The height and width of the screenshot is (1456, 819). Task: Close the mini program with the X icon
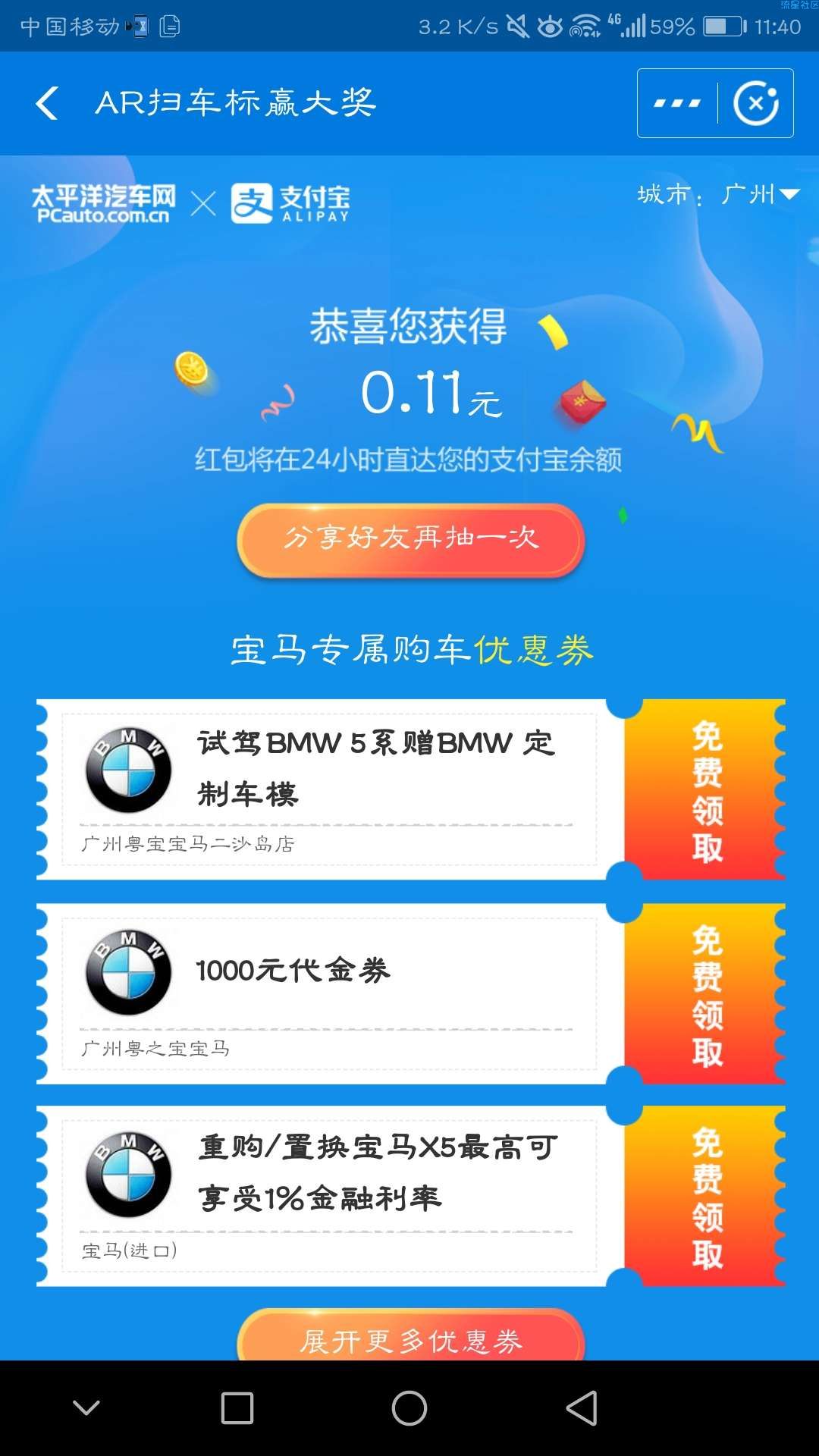pyautogui.click(x=756, y=103)
